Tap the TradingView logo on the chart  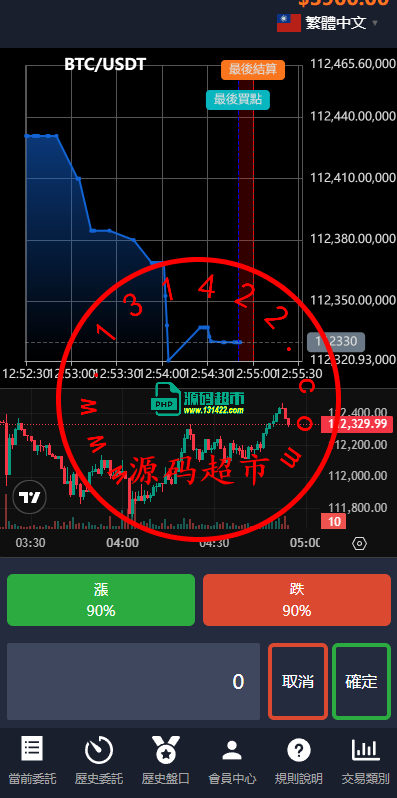(x=30, y=497)
